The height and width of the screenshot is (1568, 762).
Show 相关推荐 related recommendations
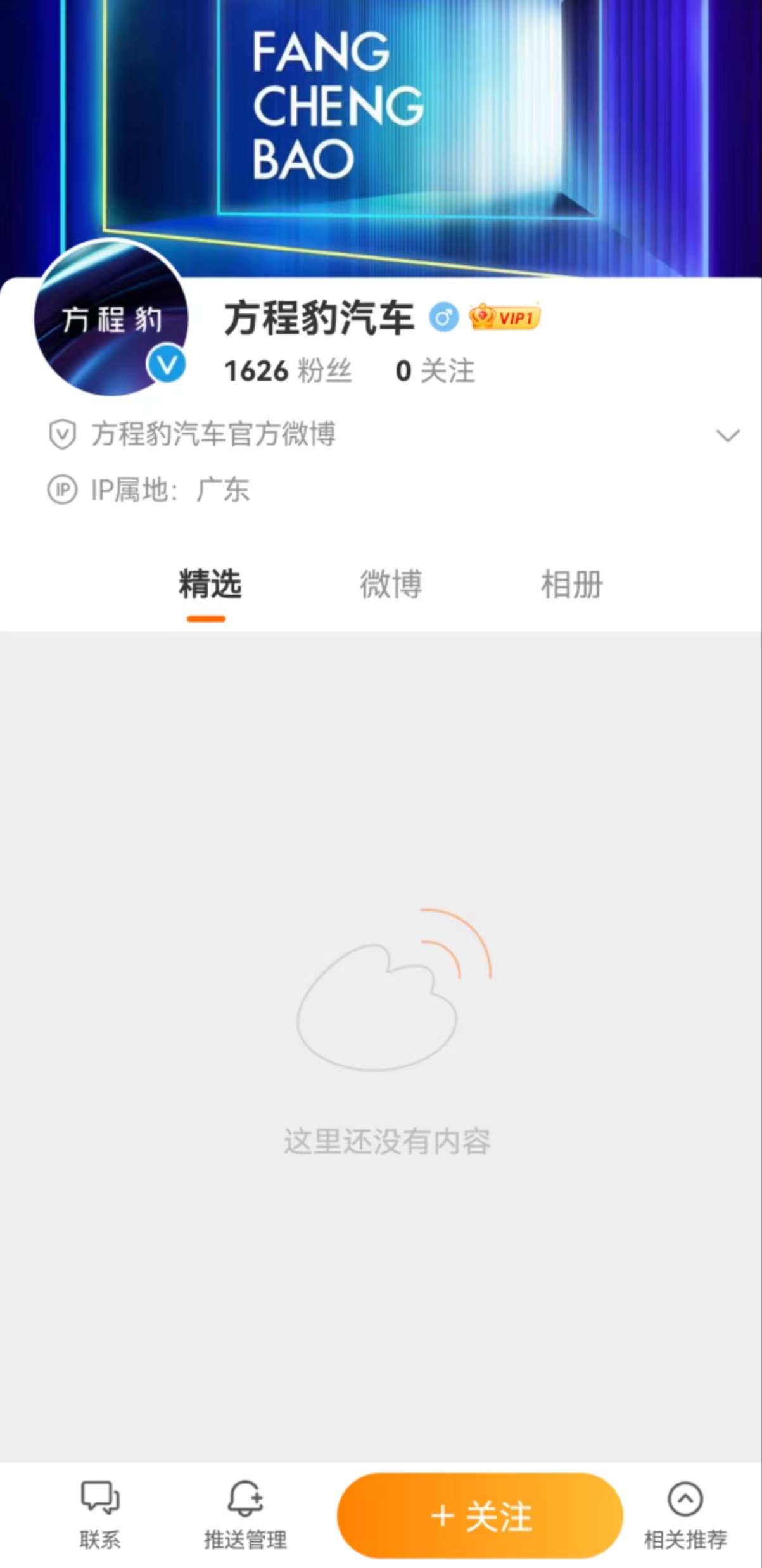coord(685,1515)
